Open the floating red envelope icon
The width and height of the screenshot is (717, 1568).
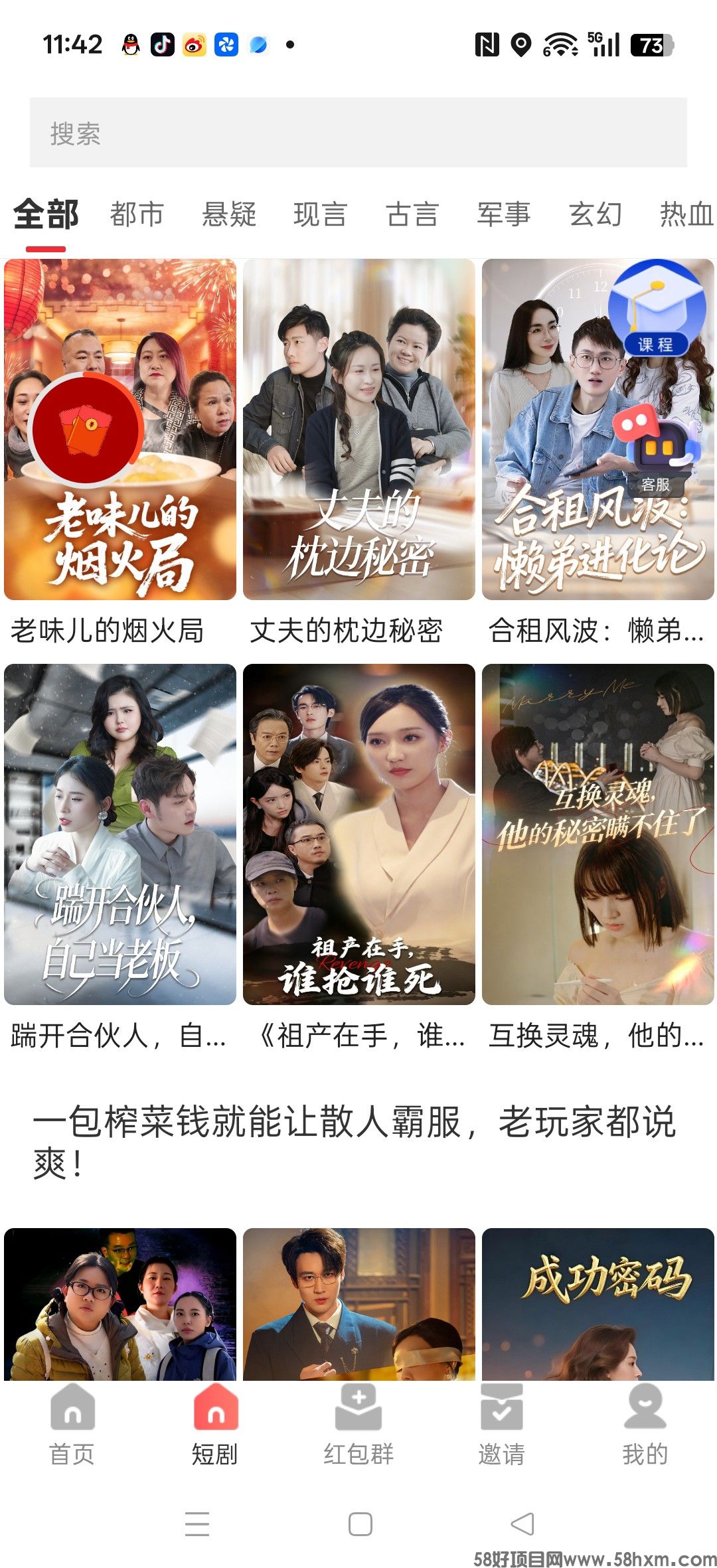pyautogui.click(x=86, y=428)
